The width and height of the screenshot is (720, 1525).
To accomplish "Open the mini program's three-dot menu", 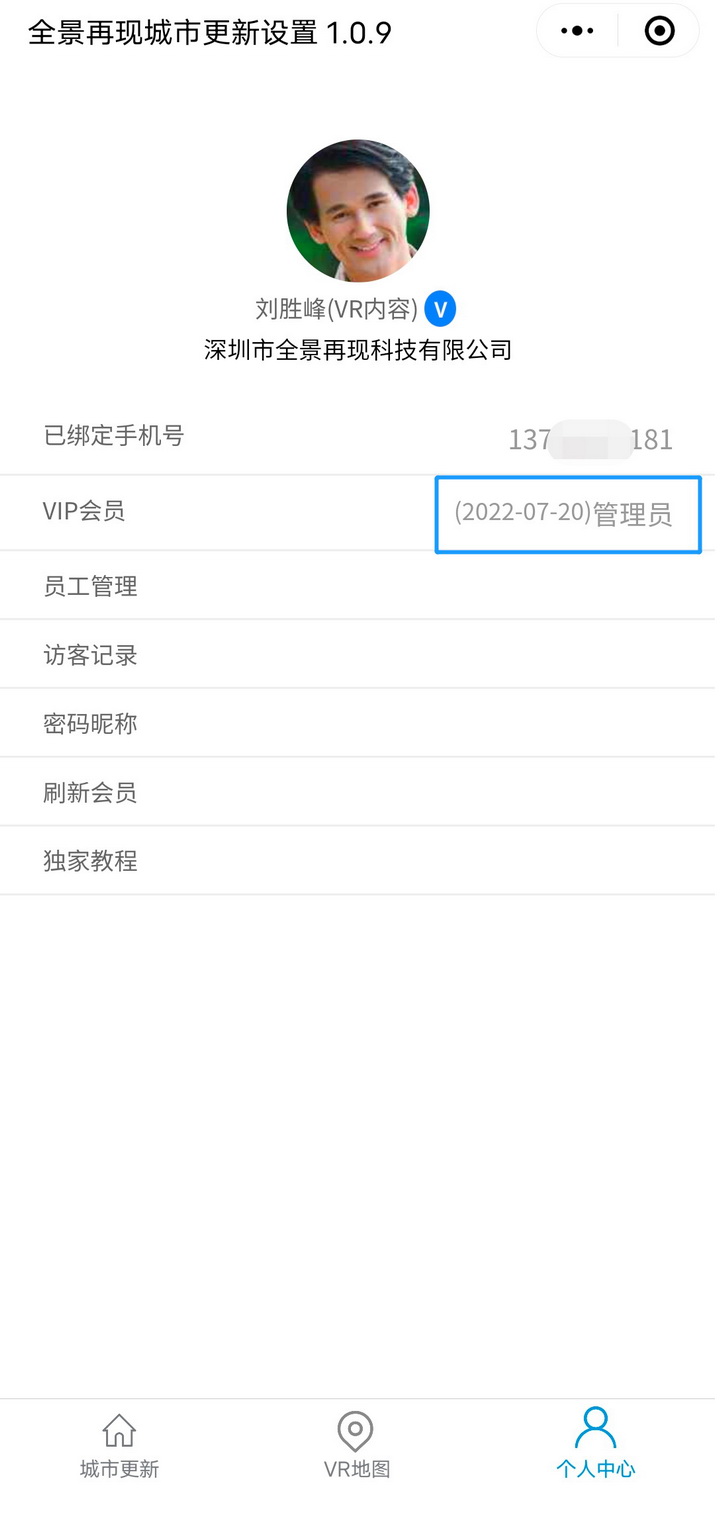I will 577,32.
